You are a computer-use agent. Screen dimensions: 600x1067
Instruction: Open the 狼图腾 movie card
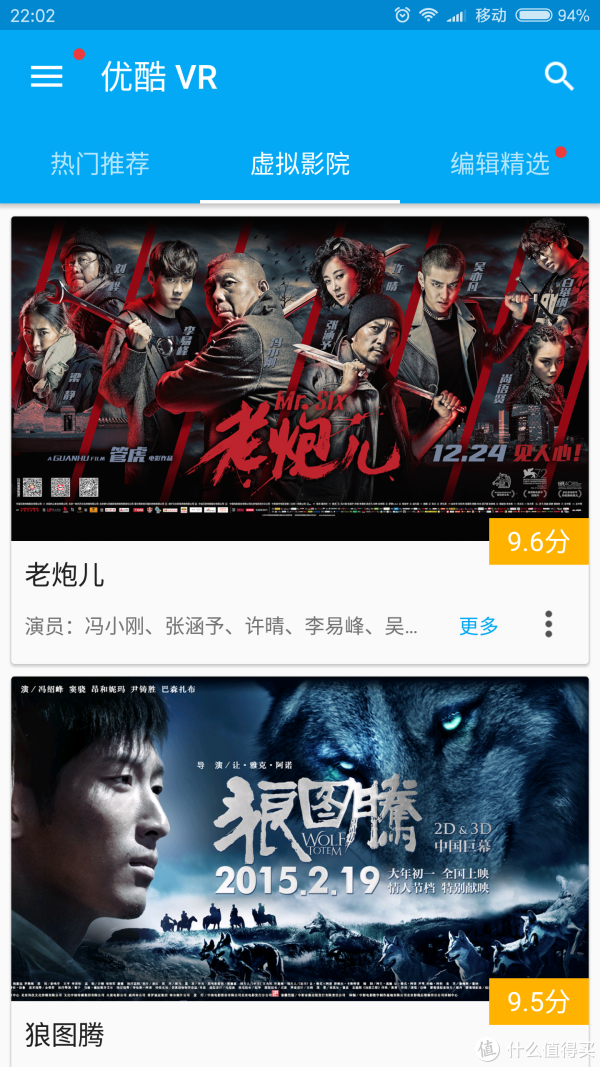300,872
